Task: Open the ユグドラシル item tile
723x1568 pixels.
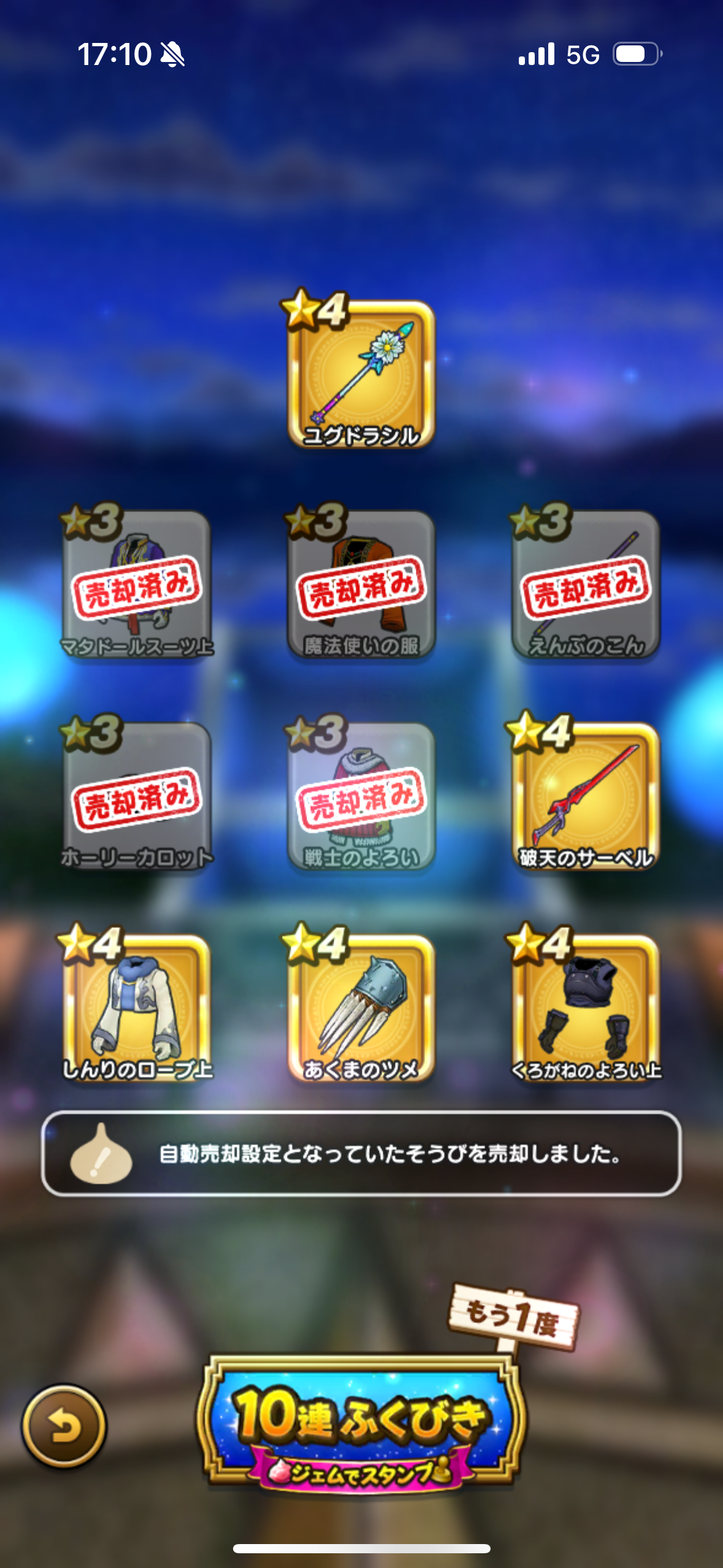Action: 362,374
